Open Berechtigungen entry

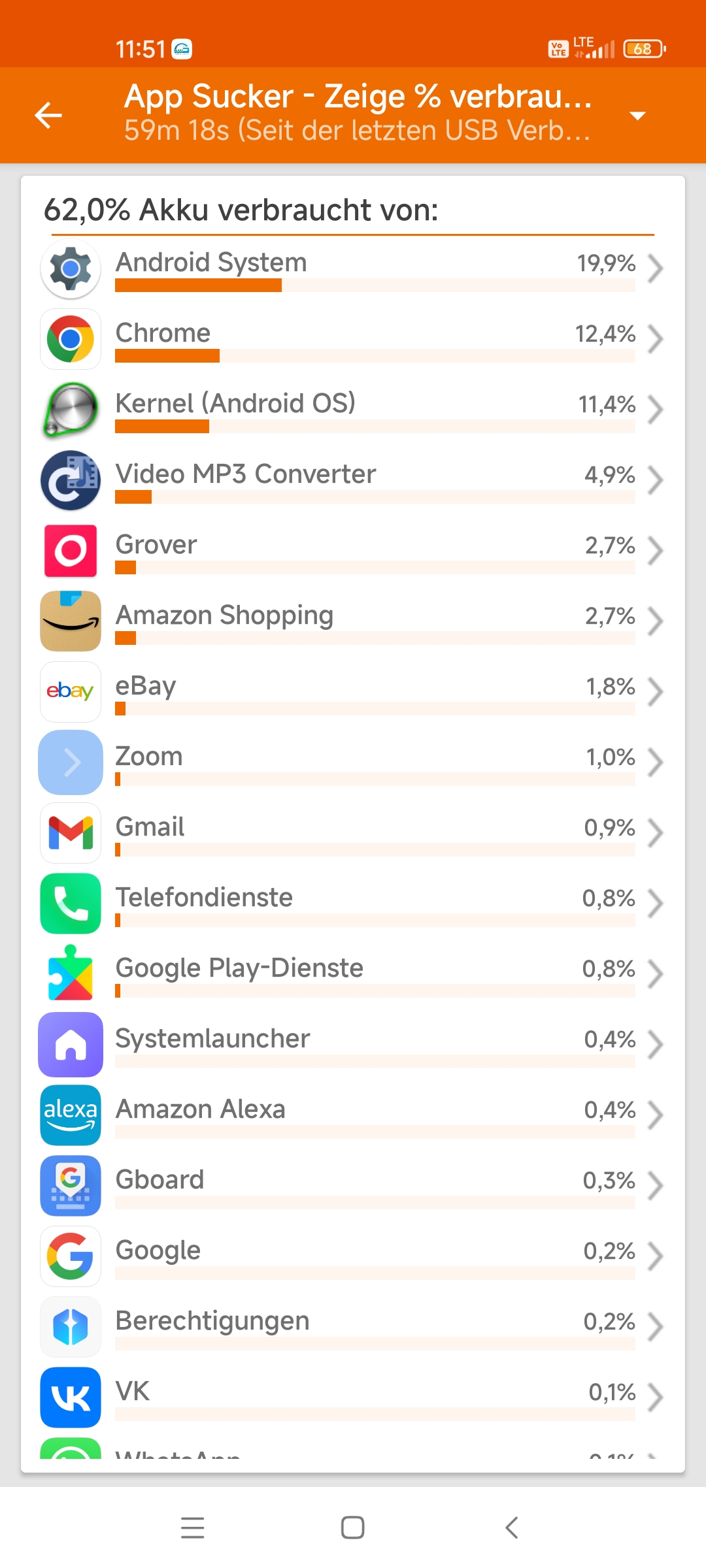(353, 1327)
